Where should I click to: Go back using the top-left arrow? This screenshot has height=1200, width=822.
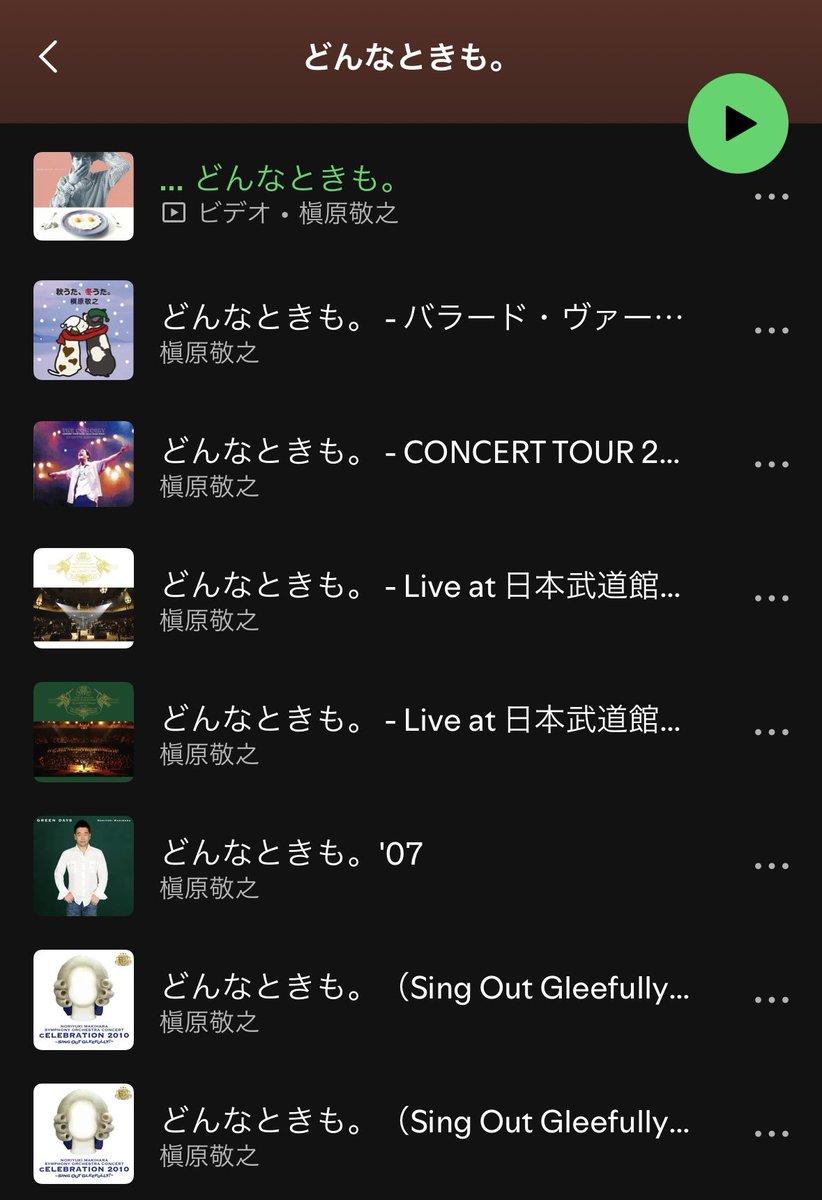pyautogui.click(x=48, y=57)
